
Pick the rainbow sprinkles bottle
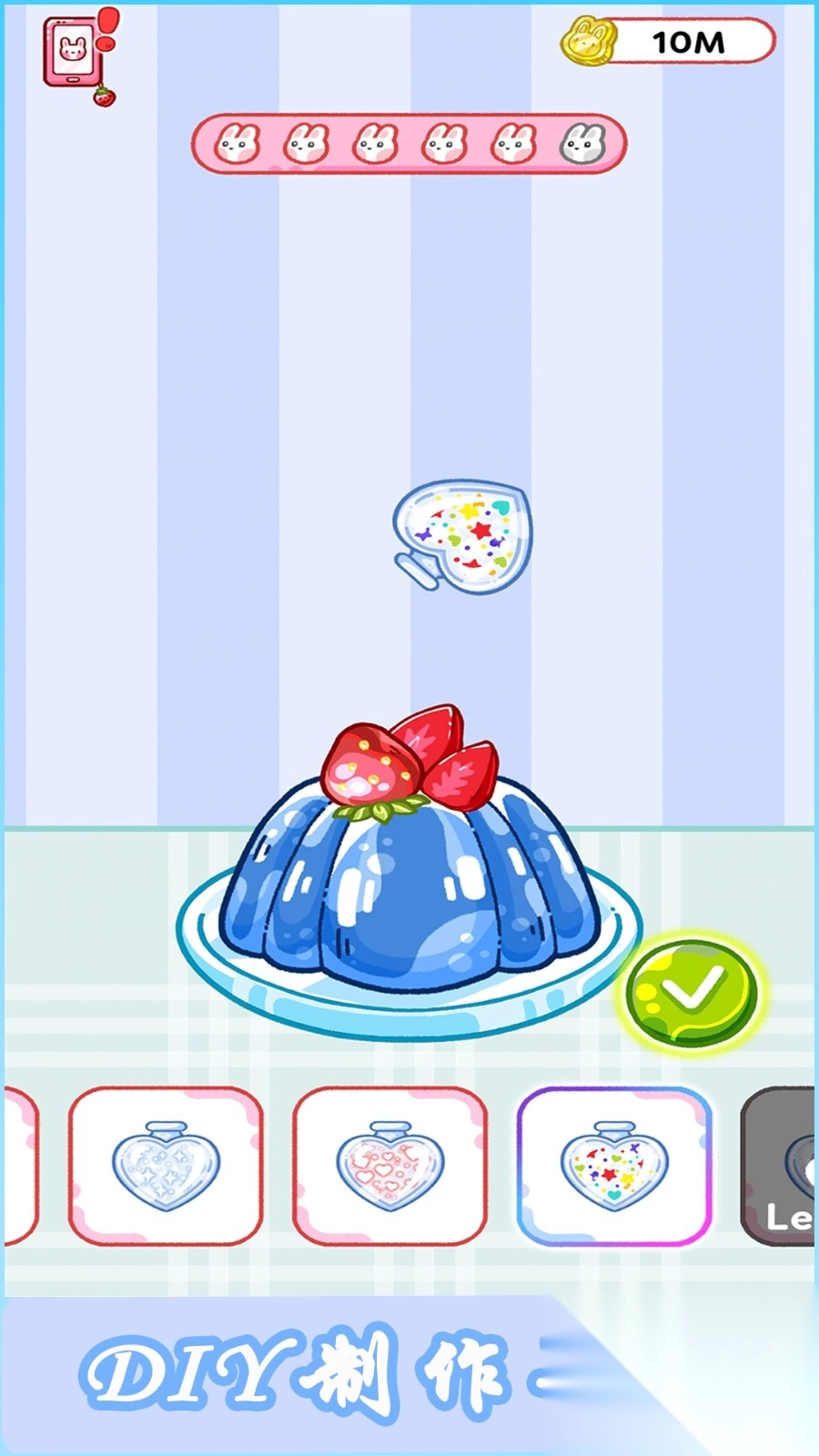click(614, 1166)
